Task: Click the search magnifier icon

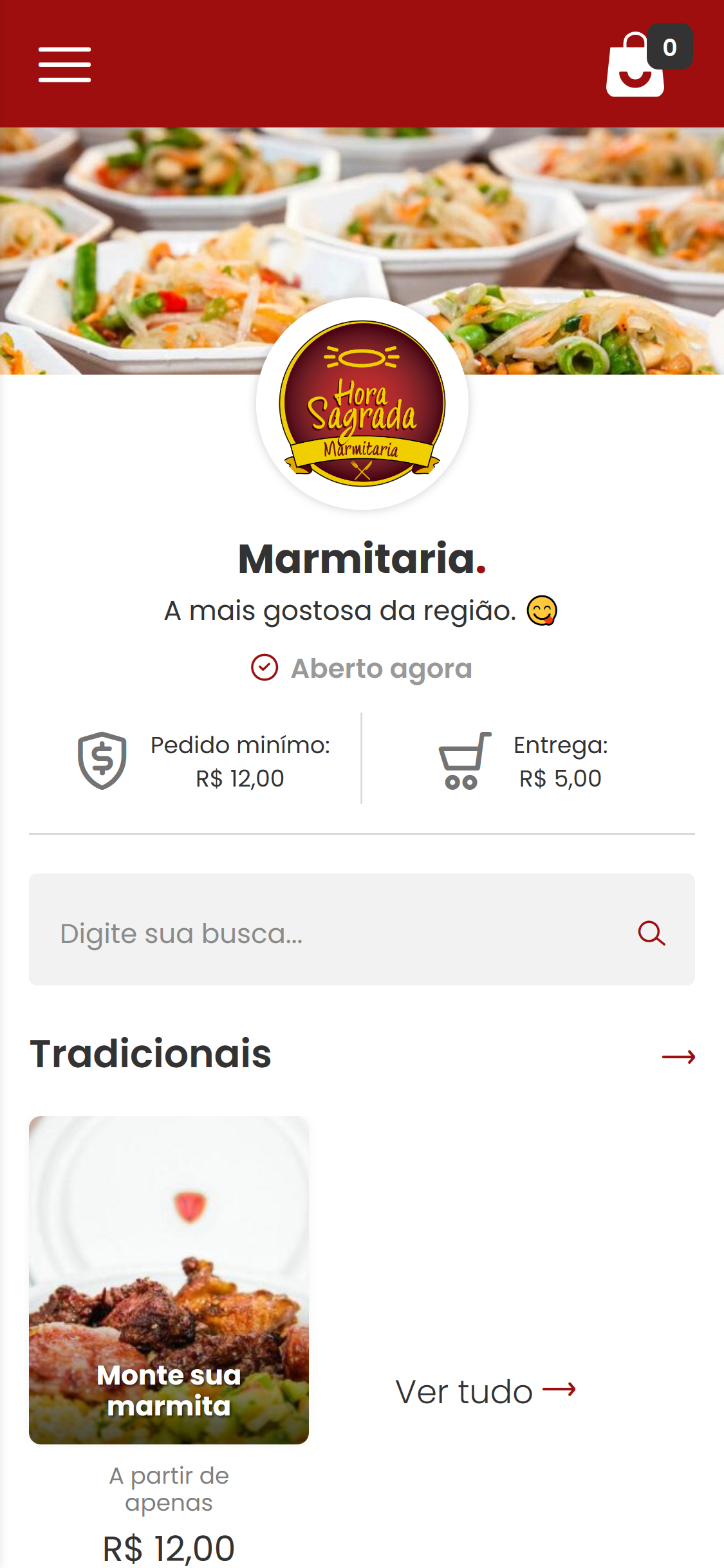Action: pyautogui.click(x=652, y=933)
